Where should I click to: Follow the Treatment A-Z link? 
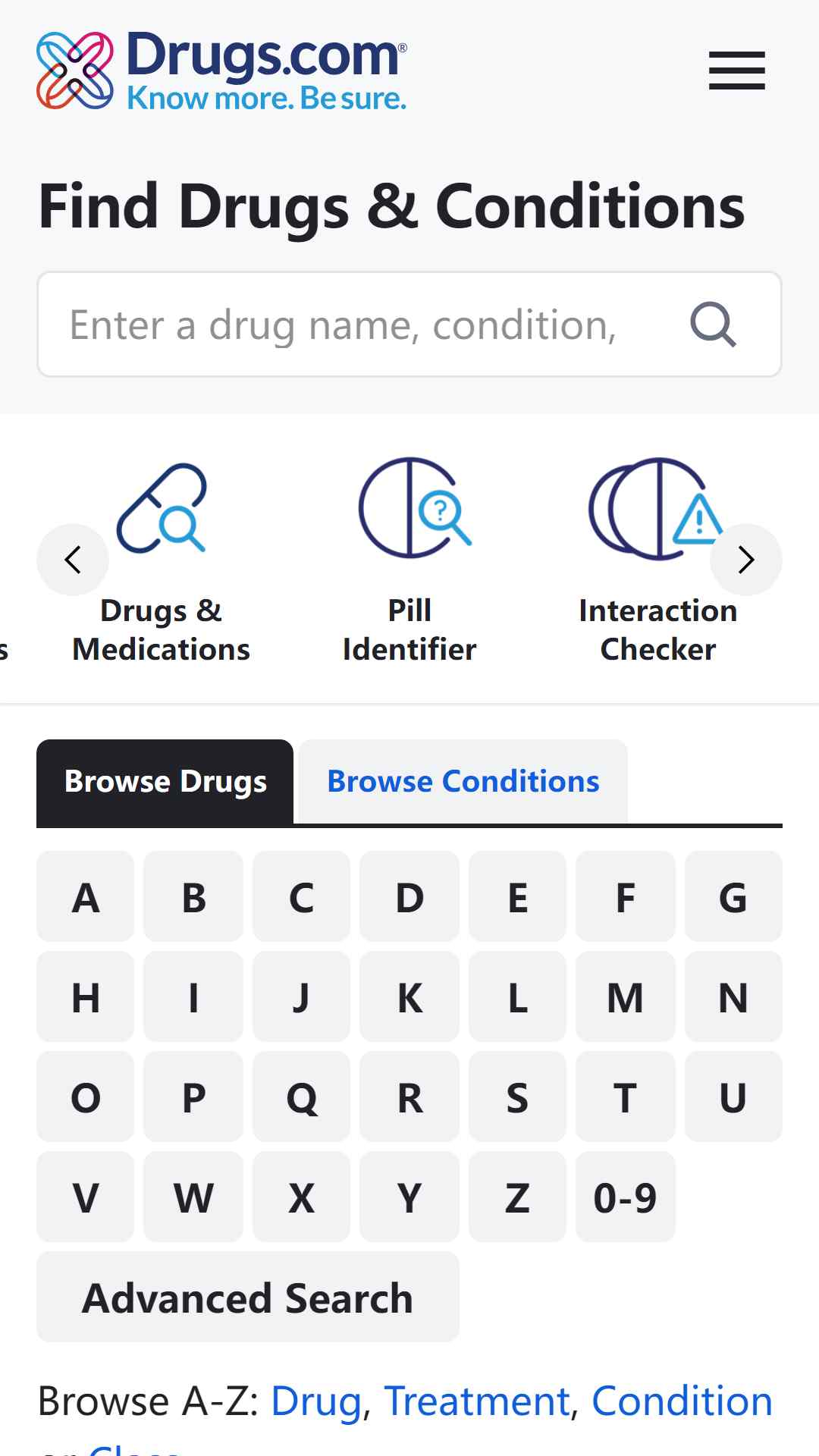click(x=477, y=1401)
